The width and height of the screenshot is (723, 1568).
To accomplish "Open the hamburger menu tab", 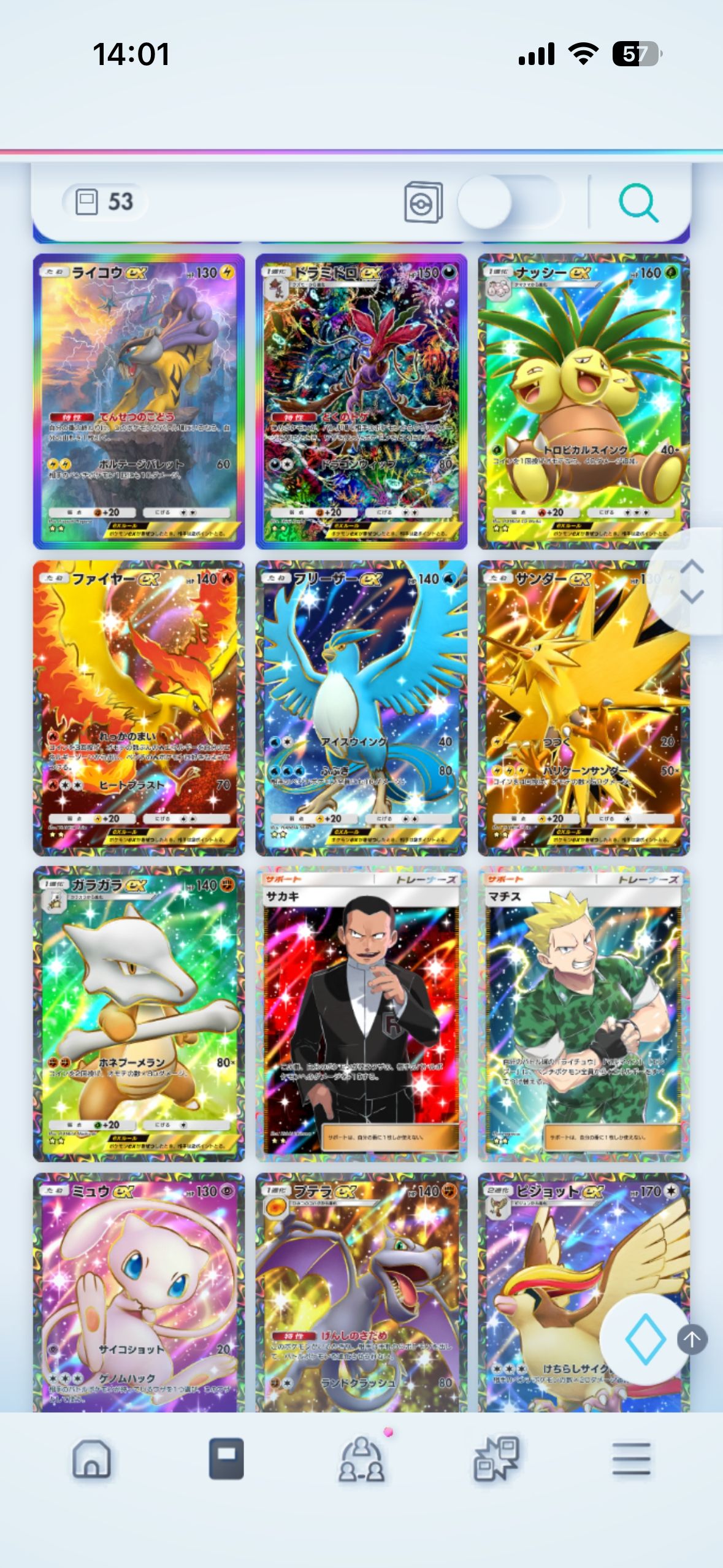I will [631, 1459].
